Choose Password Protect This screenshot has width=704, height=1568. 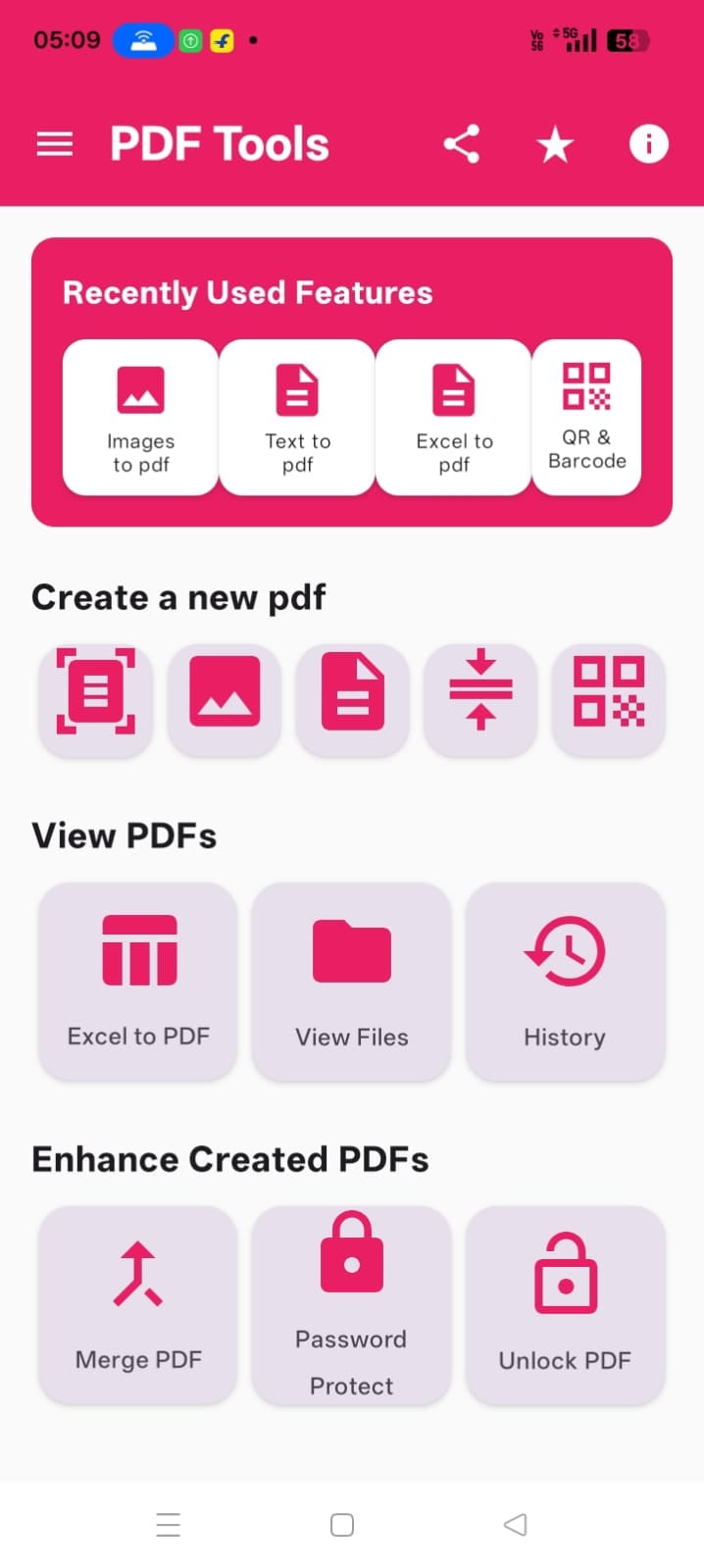pos(351,1305)
